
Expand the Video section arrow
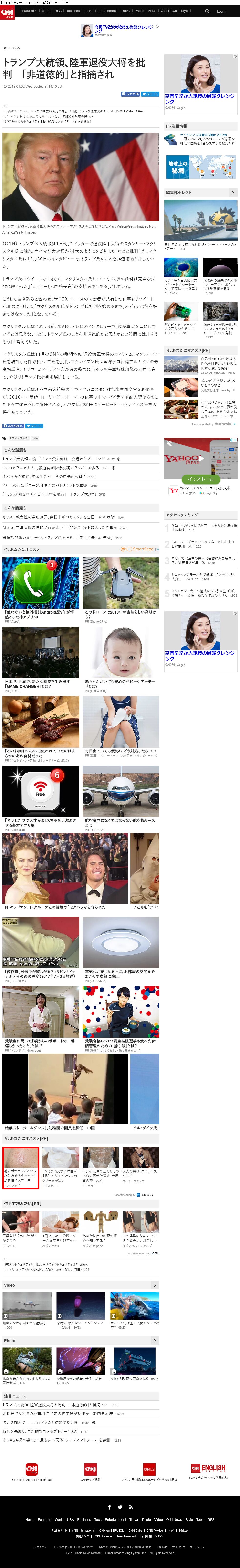click(155, 1285)
